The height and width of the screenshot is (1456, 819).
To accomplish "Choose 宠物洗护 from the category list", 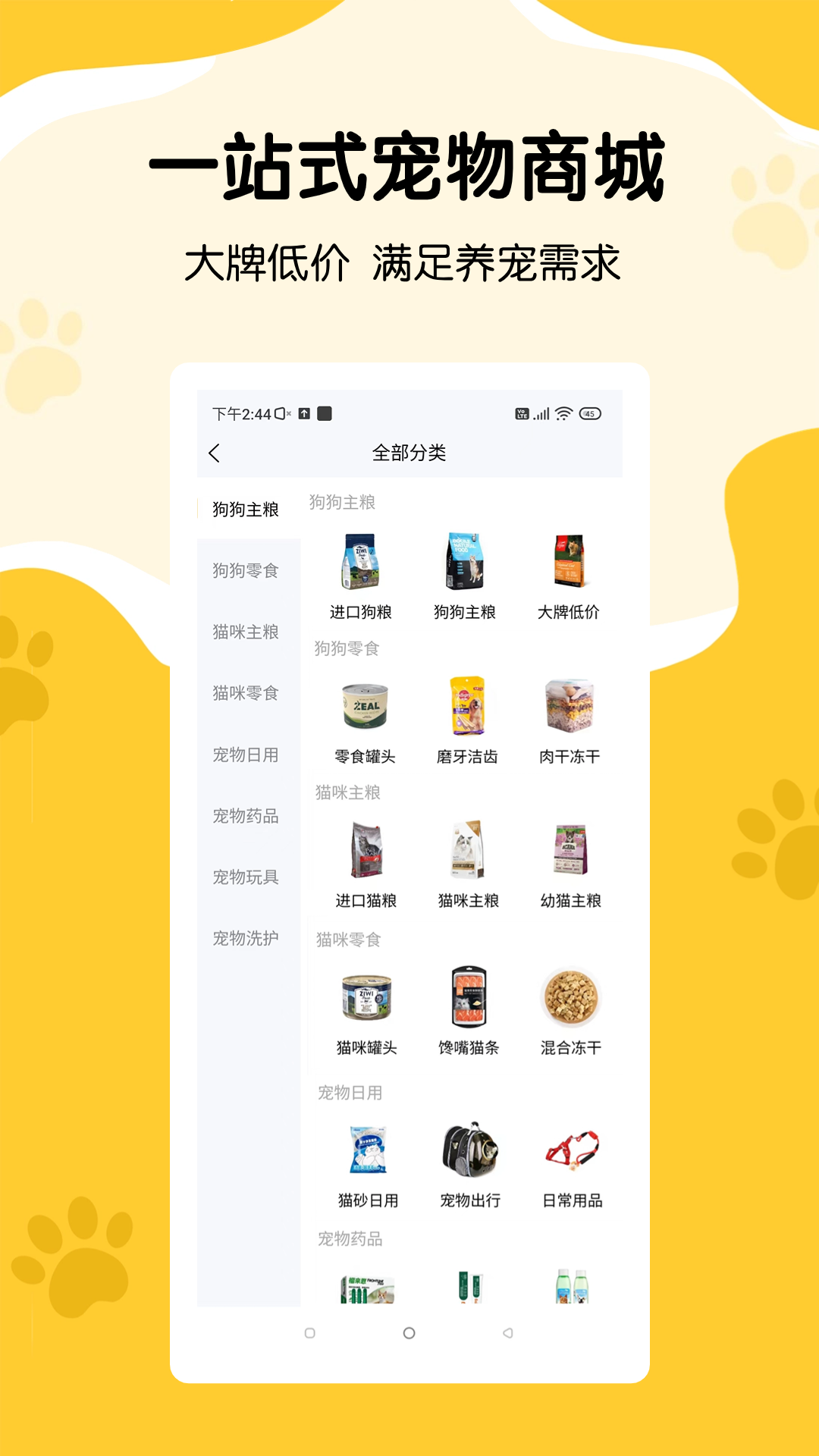I will (x=244, y=938).
